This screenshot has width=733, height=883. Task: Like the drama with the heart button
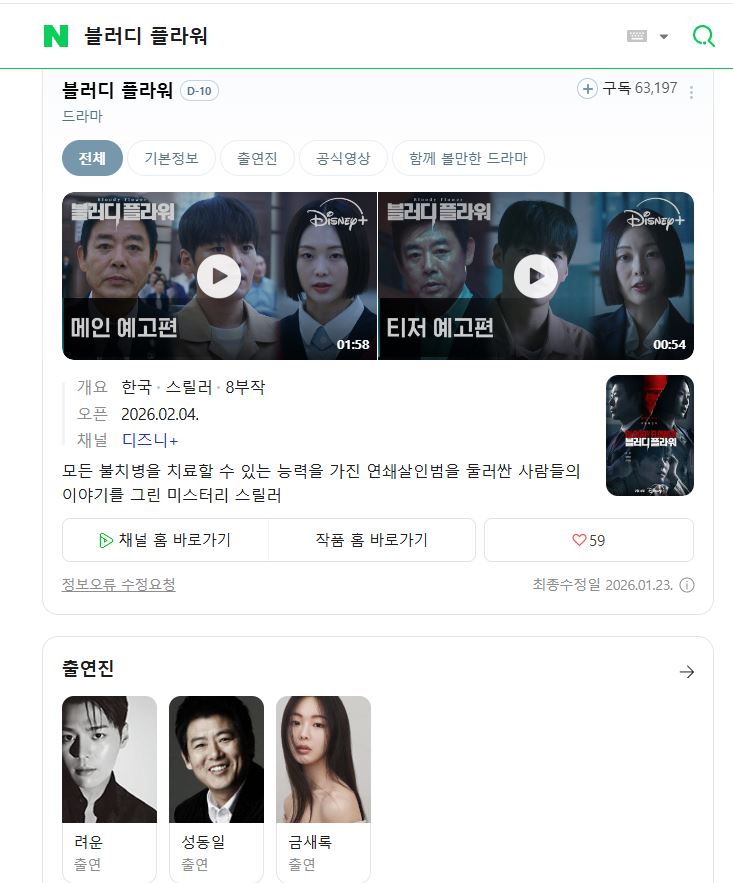pyautogui.click(x=588, y=540)
